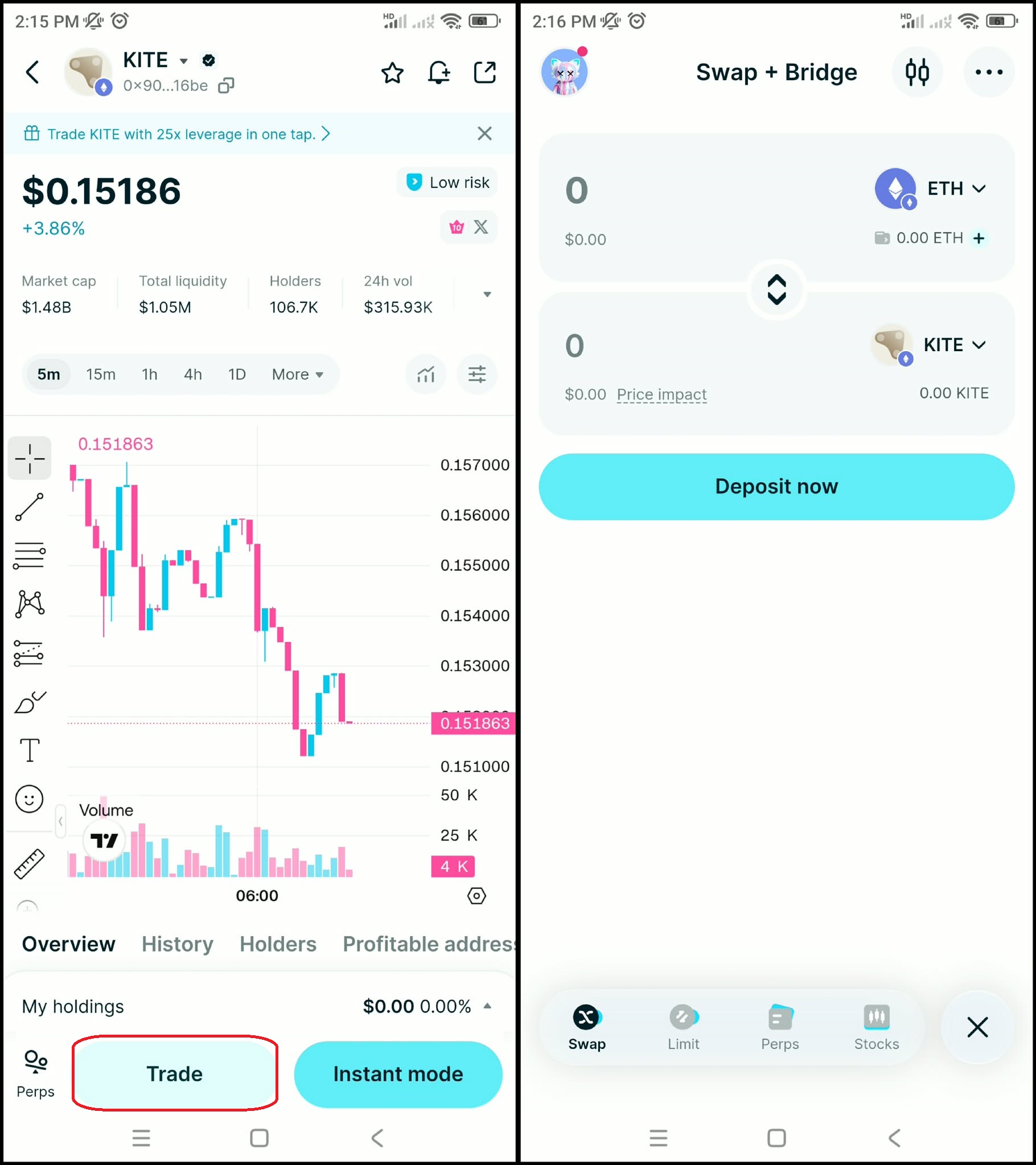
Task: Copy the KITE contract address
Action: [227, 85]
